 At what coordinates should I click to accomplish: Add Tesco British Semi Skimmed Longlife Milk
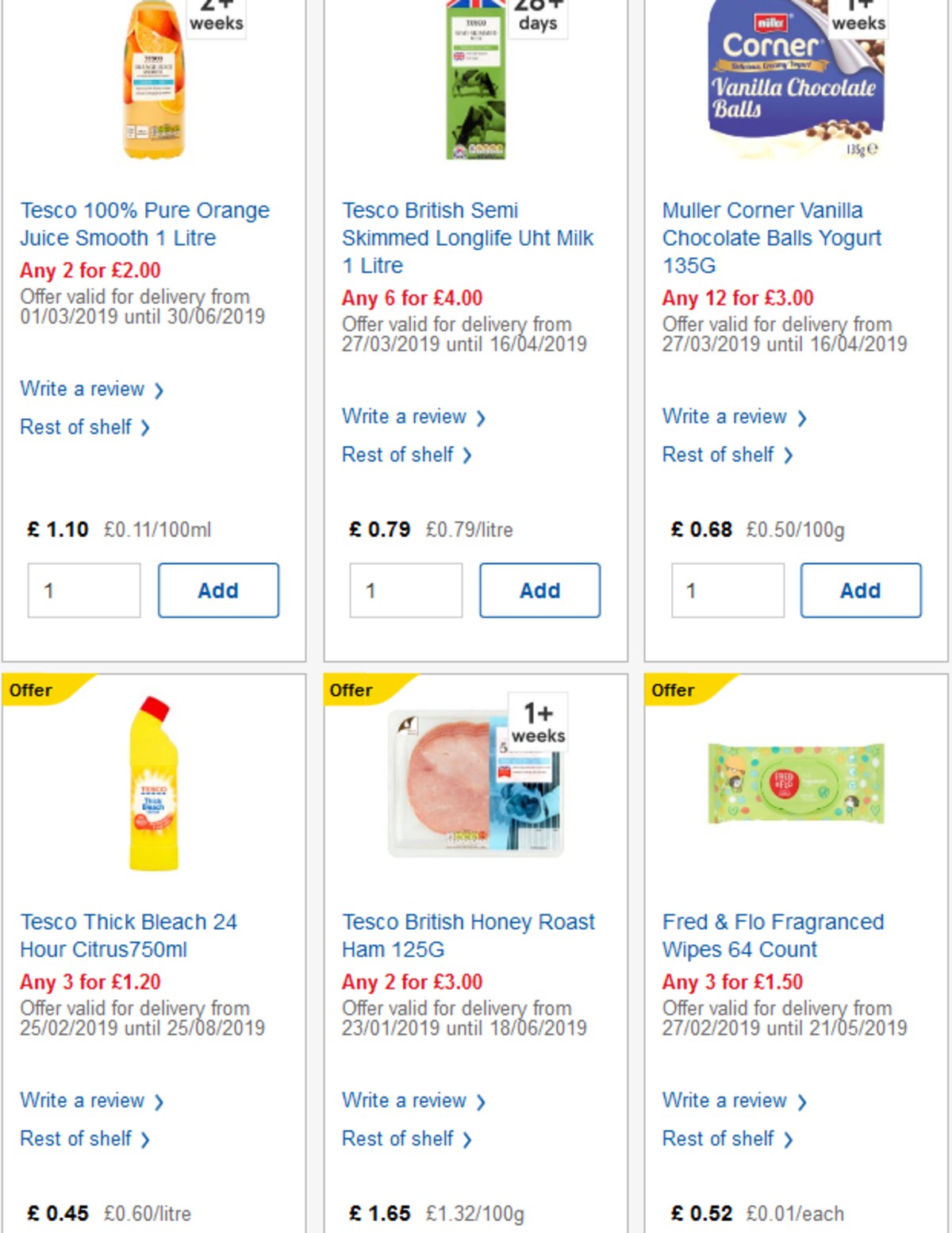click(x=539, y=590)
